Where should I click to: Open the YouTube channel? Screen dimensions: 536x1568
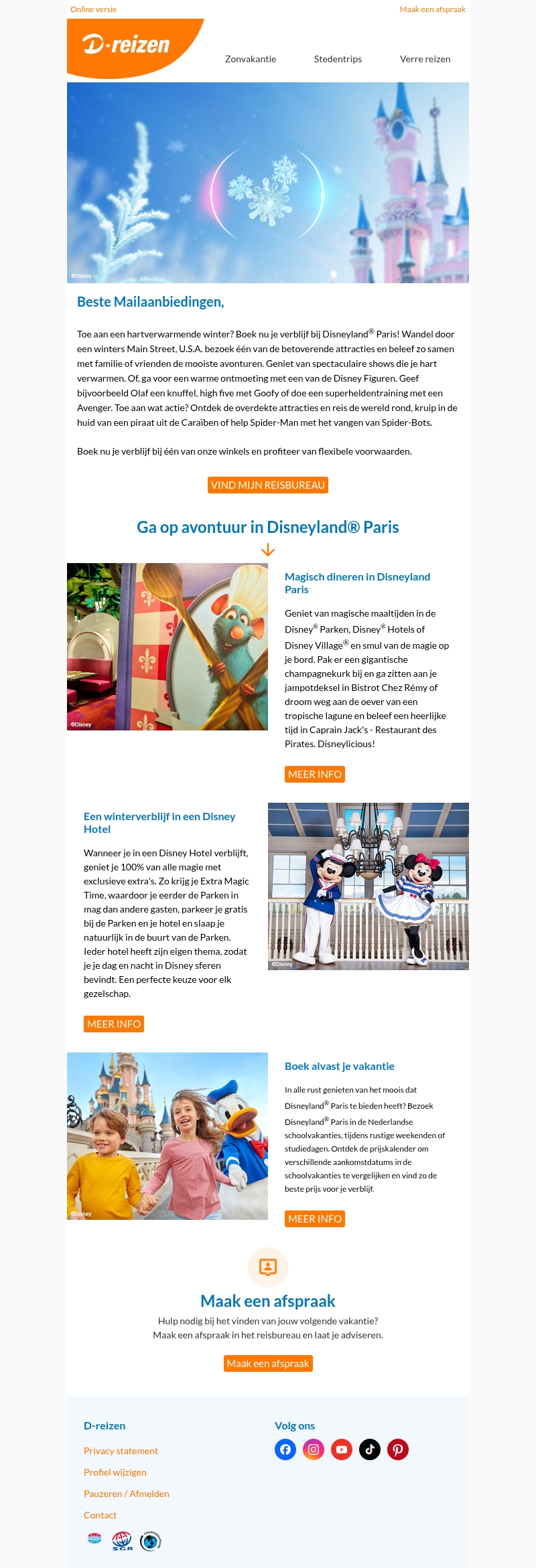342,1449
